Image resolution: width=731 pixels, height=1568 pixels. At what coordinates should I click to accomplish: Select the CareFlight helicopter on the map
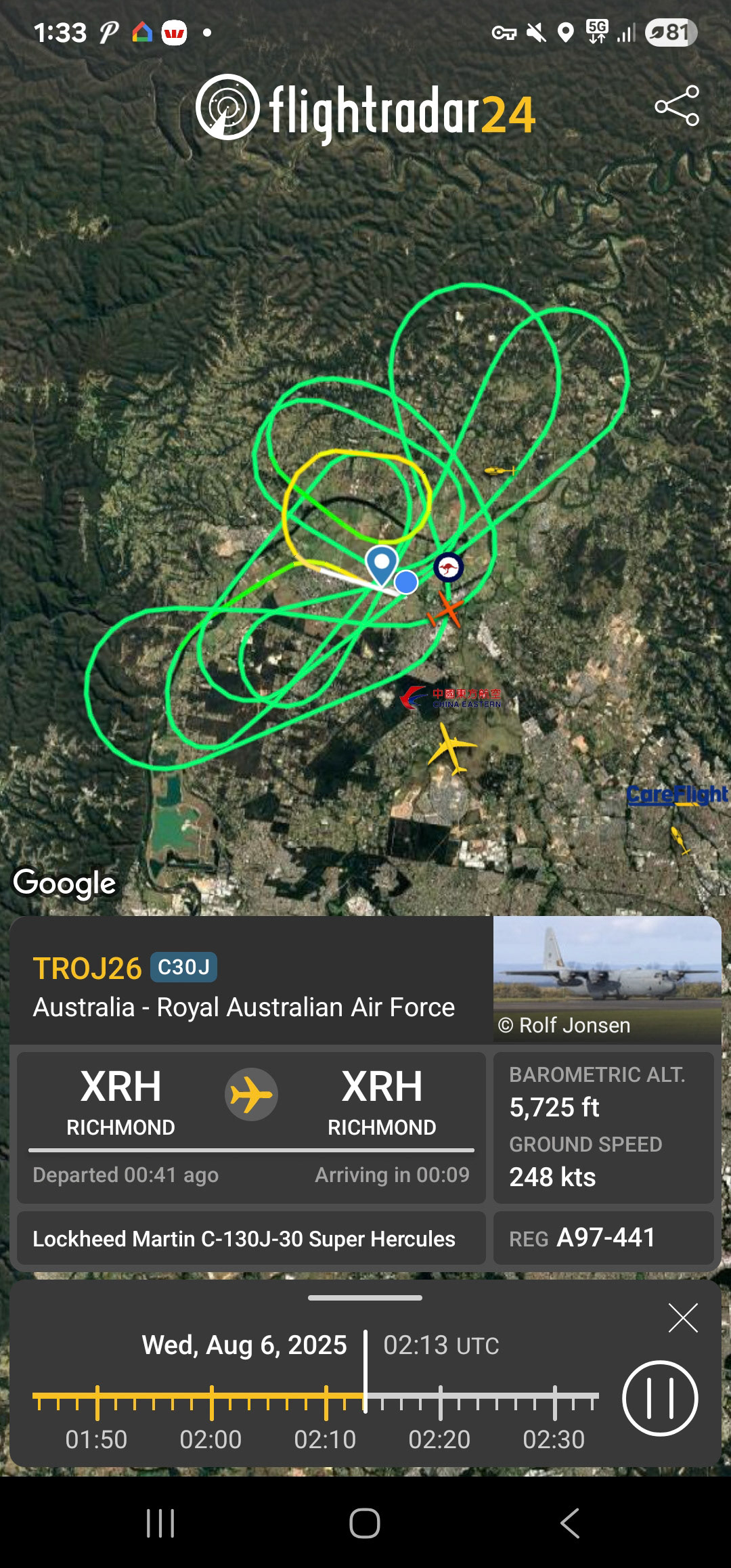(x=680, y=840)
